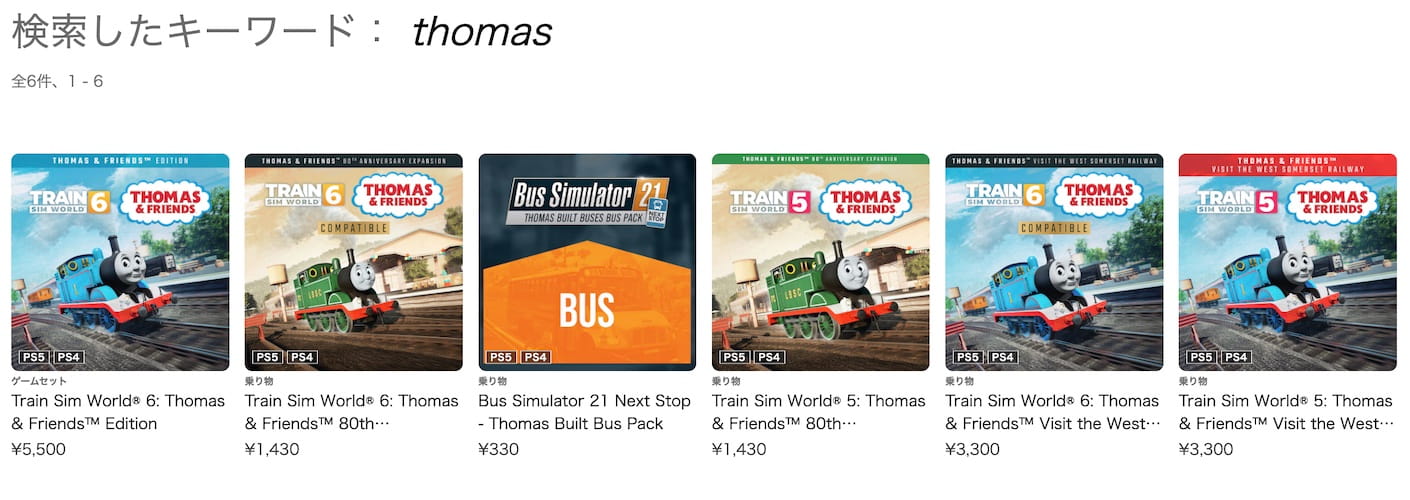1410x500 pixels.
Task: Open Train Sim World 6 Visit the West Somerset
Action: click(1054, 262)
